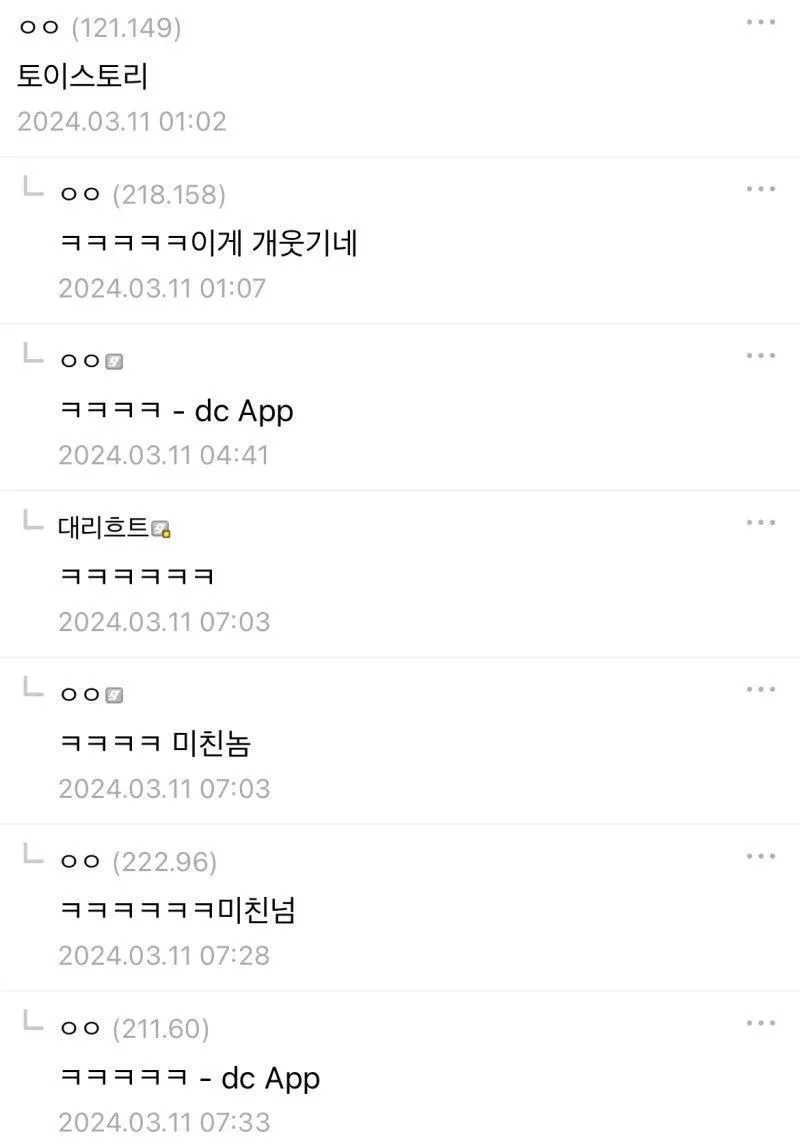Screen dimensions: 800x1148
Task: Click the timestamp 2024.03.11 01:02
Action: tap(122, 122)
